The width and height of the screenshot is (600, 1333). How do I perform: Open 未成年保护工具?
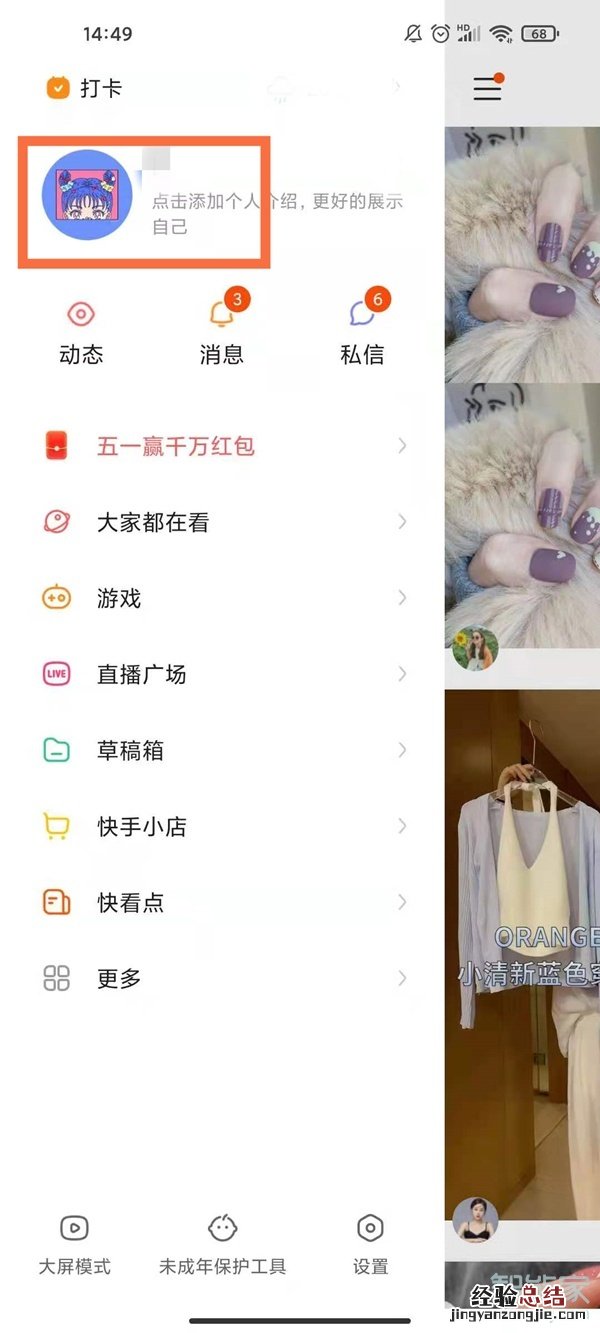click(x=222, y=1243)
